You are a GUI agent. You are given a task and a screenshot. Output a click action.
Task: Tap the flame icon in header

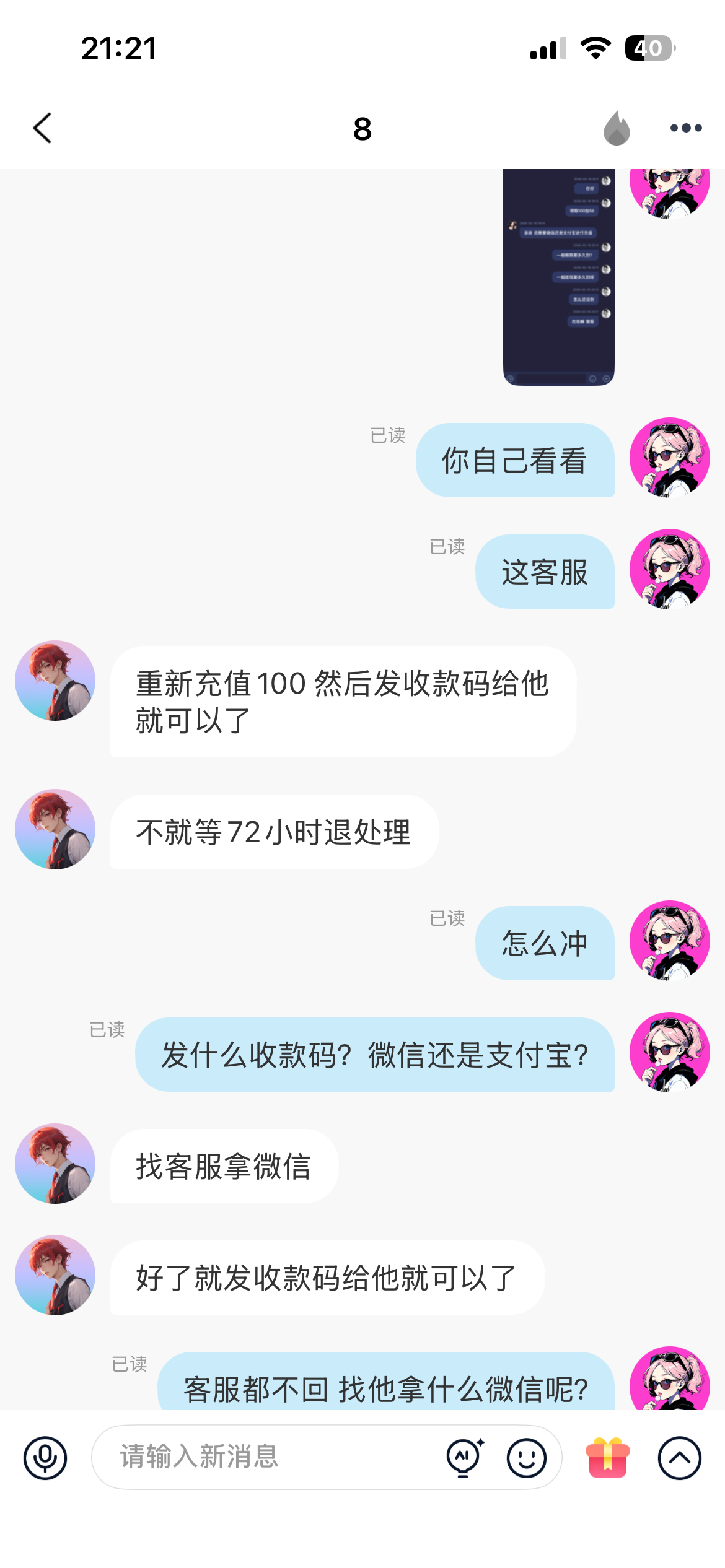616,128
